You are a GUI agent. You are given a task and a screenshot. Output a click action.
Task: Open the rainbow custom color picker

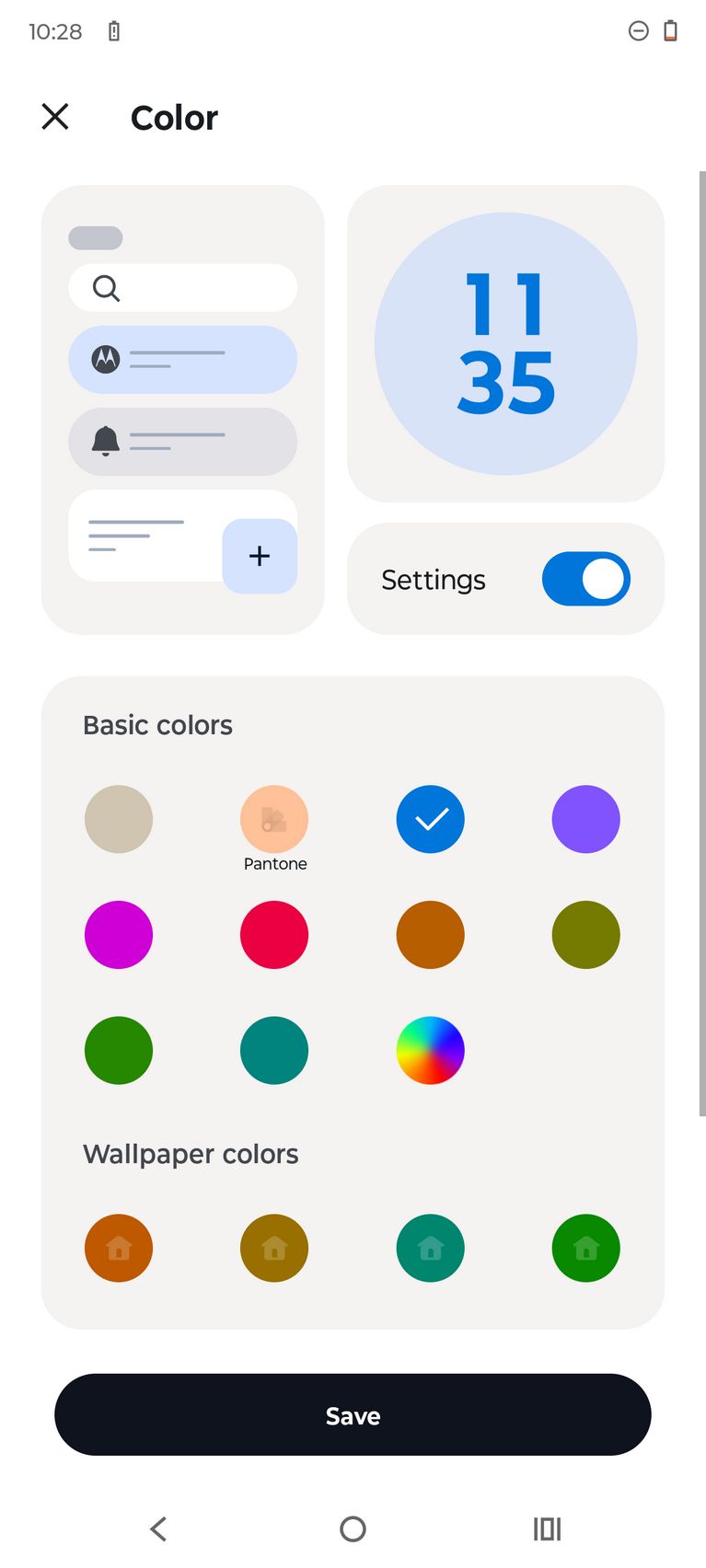click(x=431, y=1050)
